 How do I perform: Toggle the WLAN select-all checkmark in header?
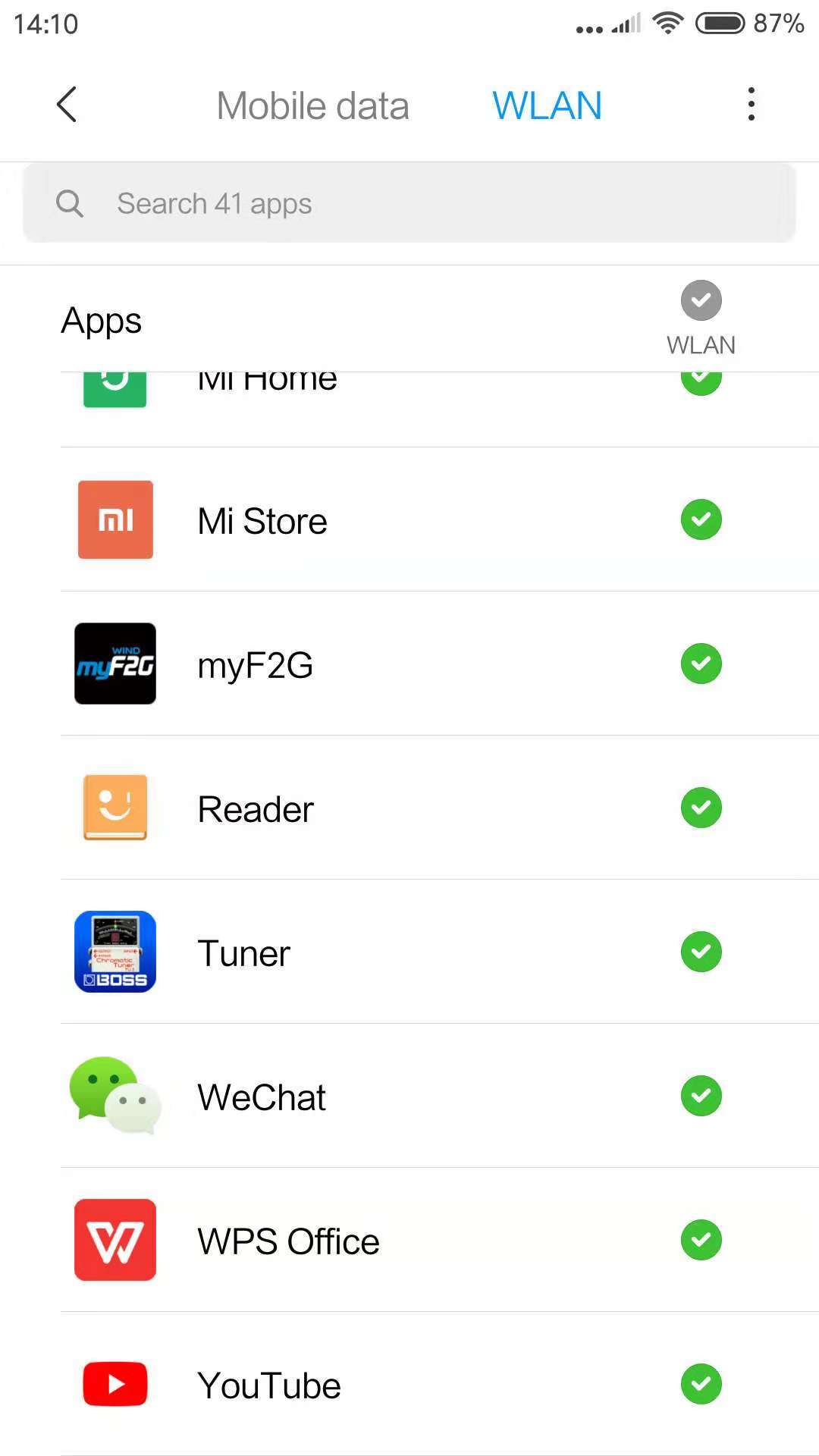click(701, 300)
